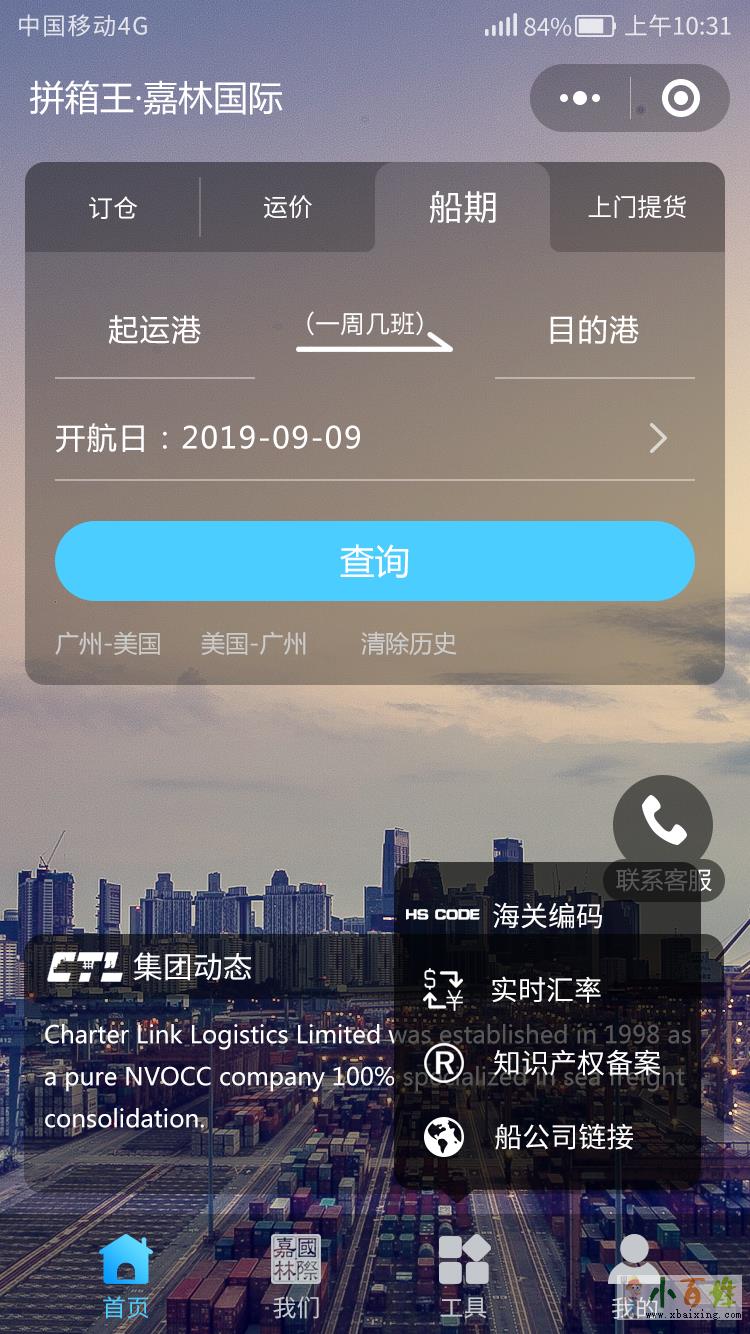Choose the 目的港 destination port
750x1334 pixels.
tap(594, 331)
